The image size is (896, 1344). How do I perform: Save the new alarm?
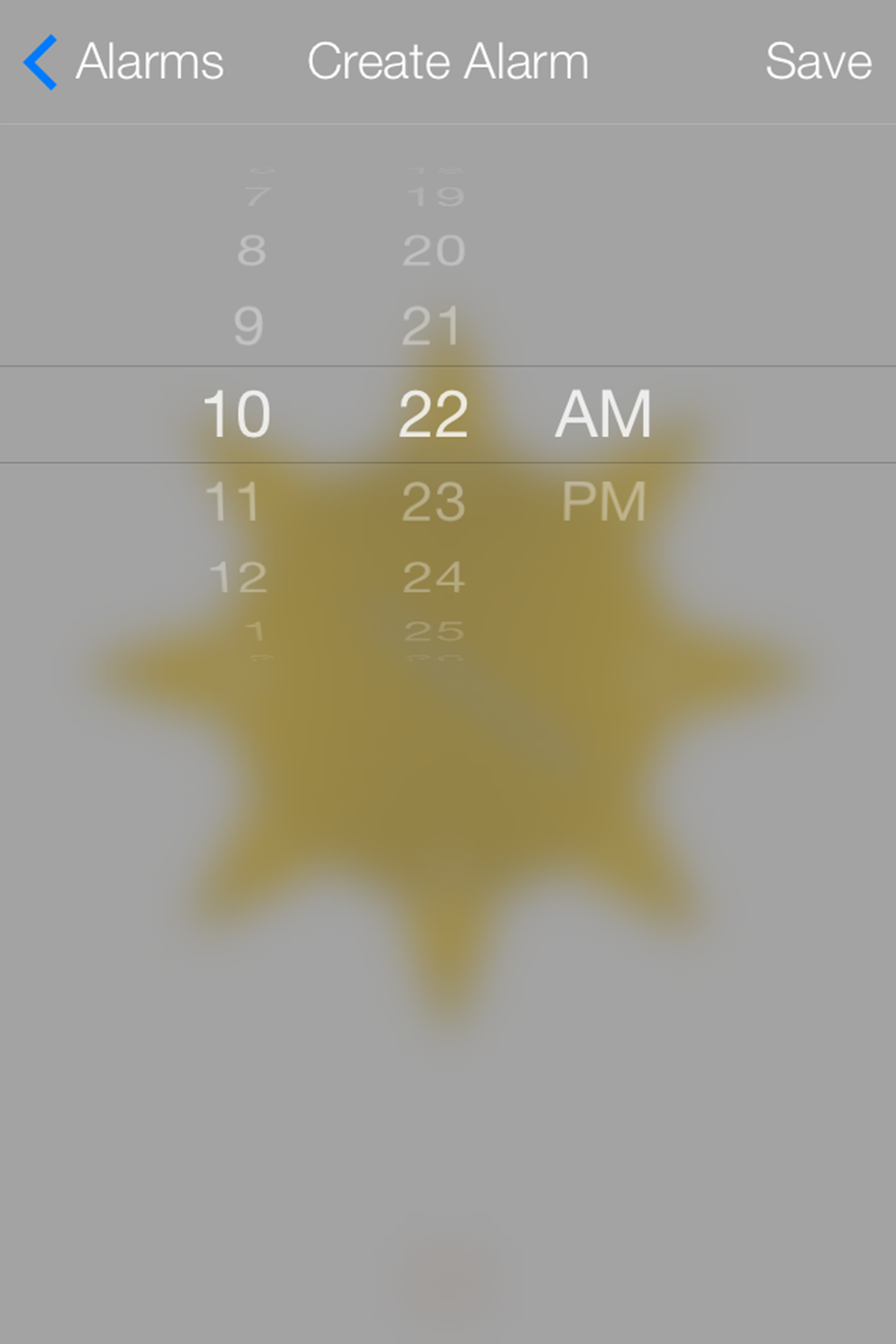pyautogui.click(x=818, y=62)
